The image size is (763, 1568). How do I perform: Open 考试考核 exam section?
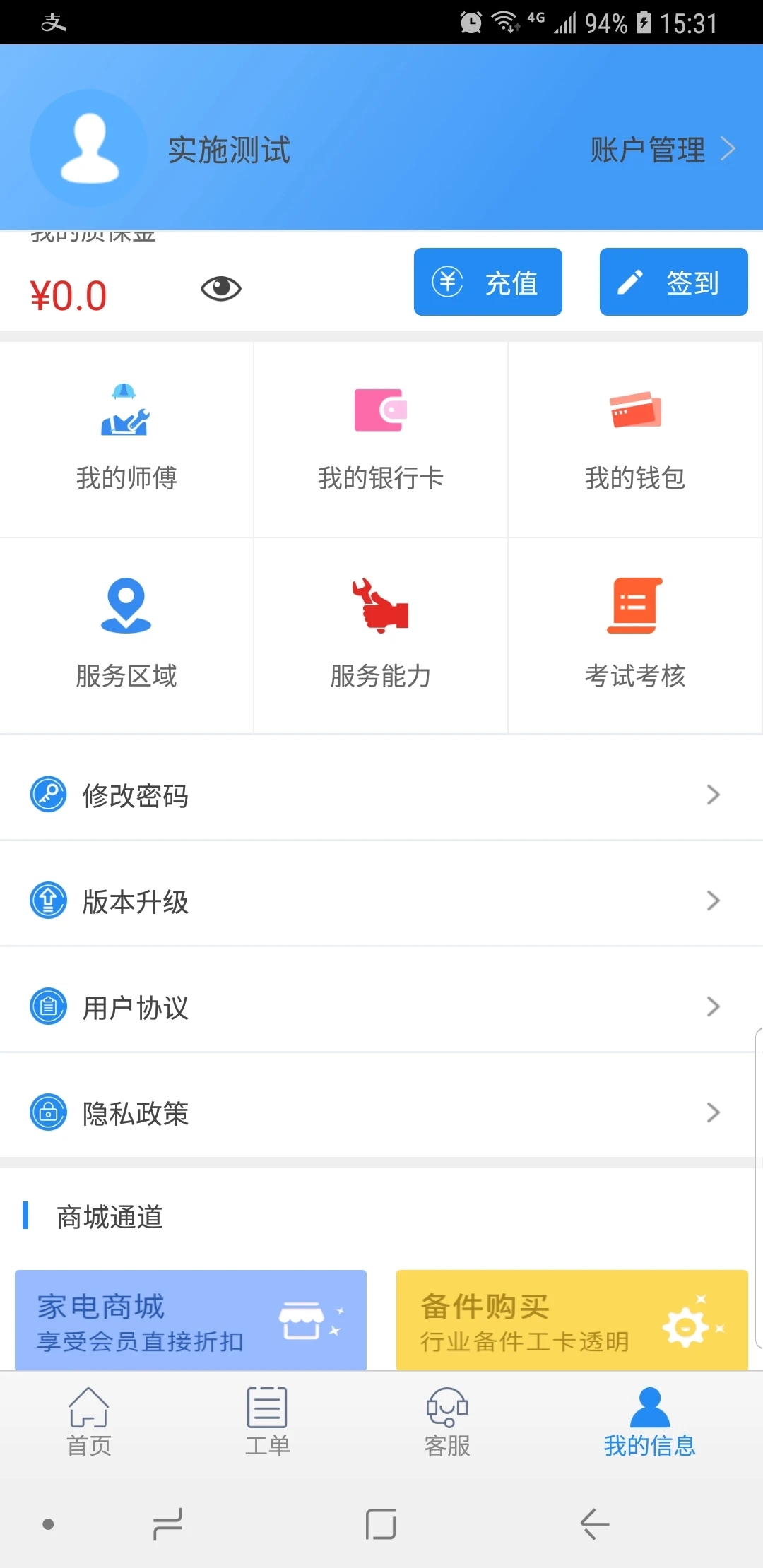pos(634,607)
